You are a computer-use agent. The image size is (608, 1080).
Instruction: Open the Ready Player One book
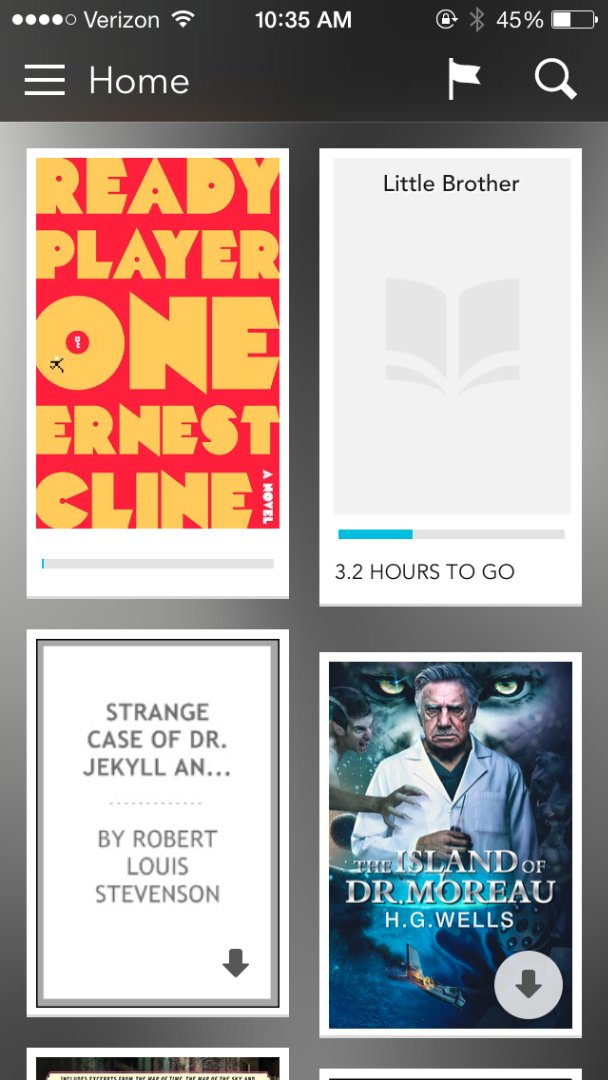pyautogui.click(x=158, y=345)
